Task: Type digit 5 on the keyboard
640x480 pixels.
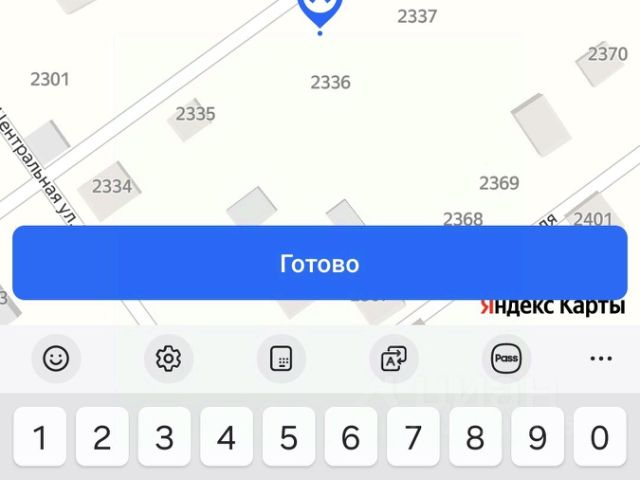Action: [x=289, y=437]
